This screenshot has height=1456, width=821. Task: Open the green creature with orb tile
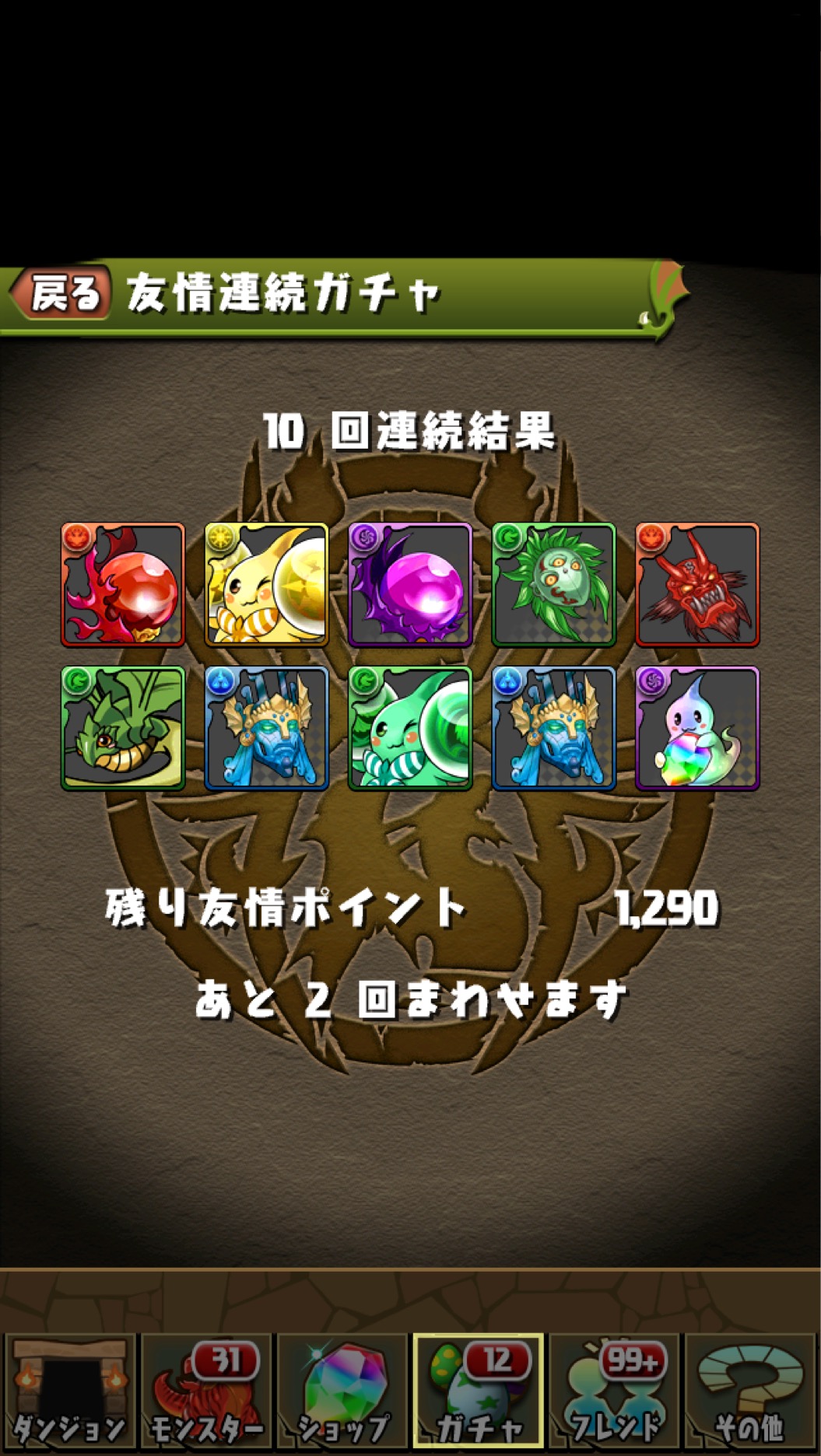pos(410,728)
